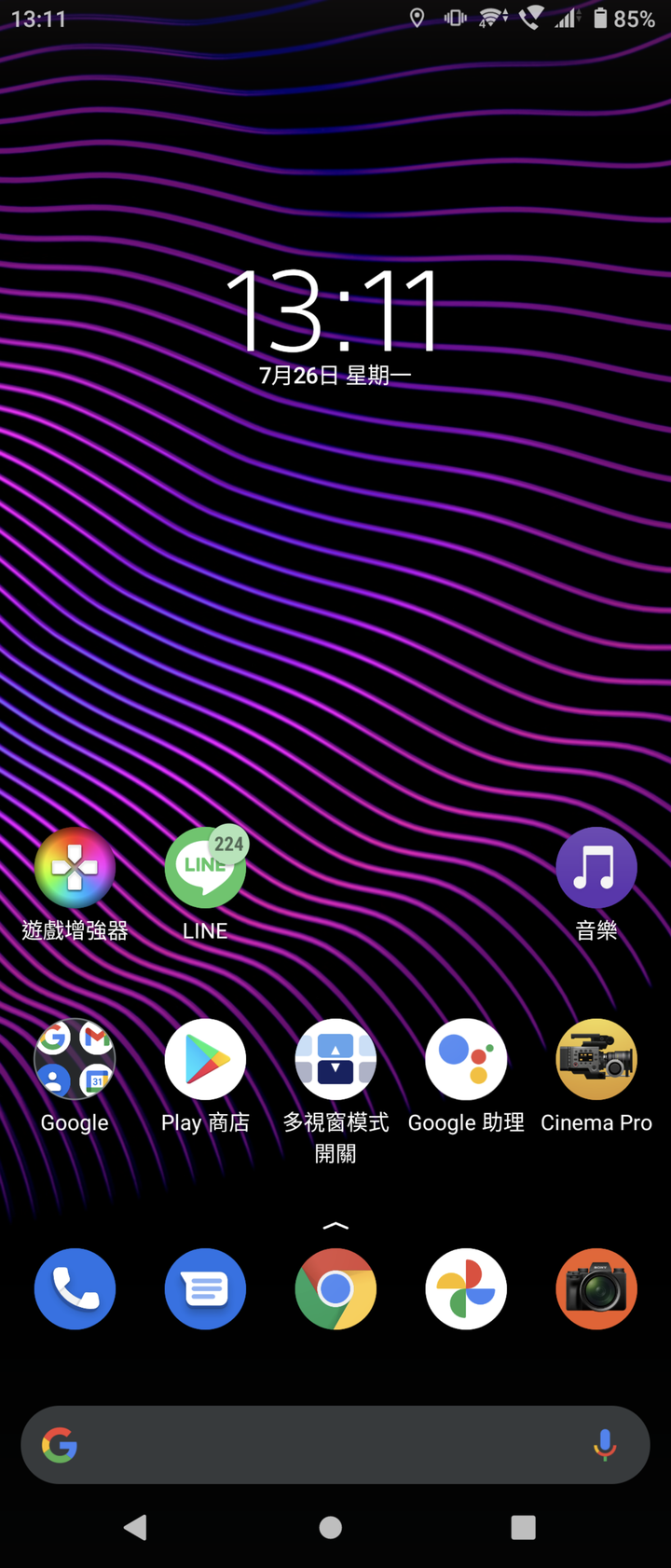Image resolution: width=671 pixels, height=1568 pixels.
Task: Start Google 助理
Action: point(466,1060)
